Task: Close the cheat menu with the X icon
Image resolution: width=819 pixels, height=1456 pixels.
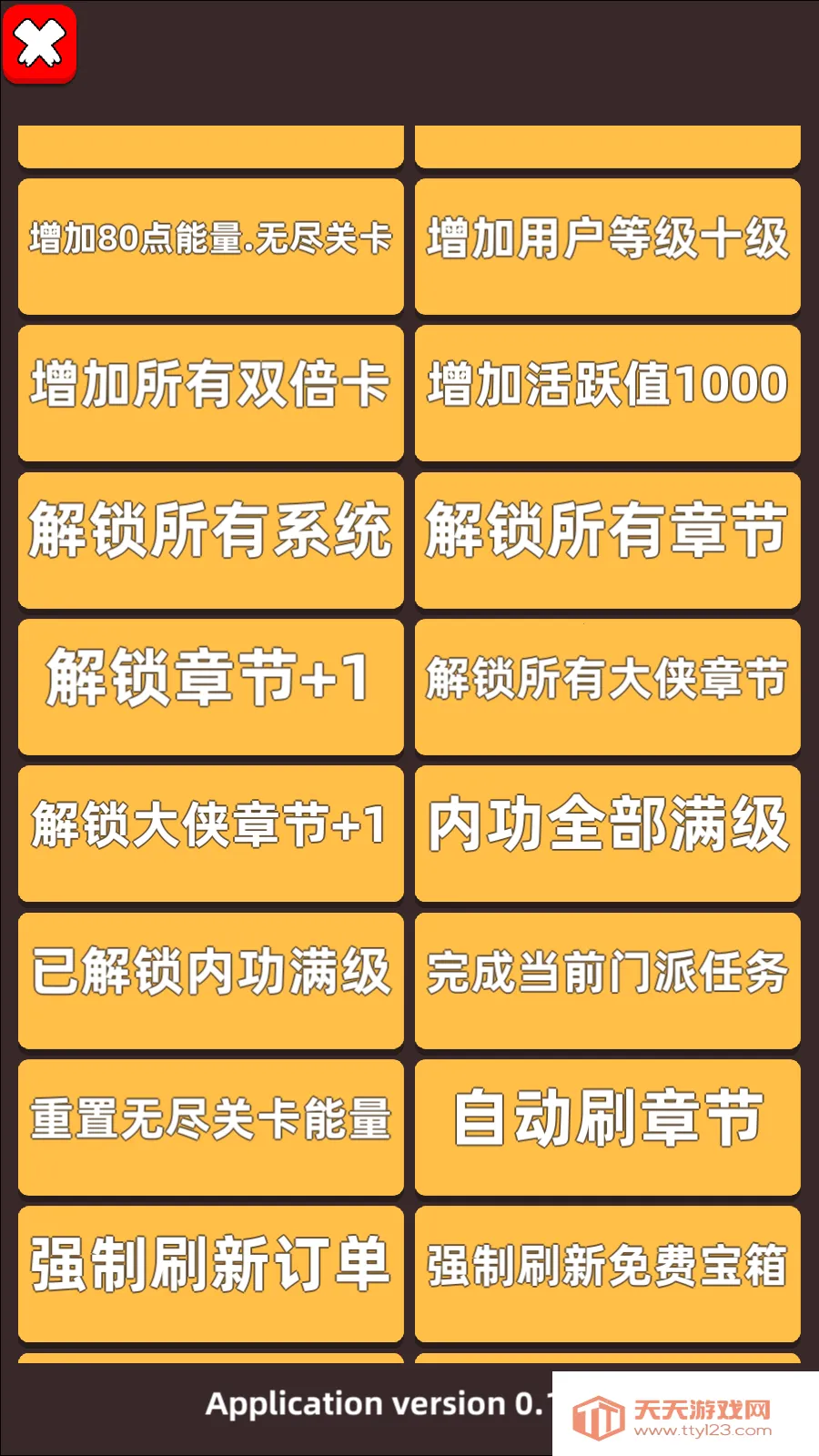Action: pos(40,42)
